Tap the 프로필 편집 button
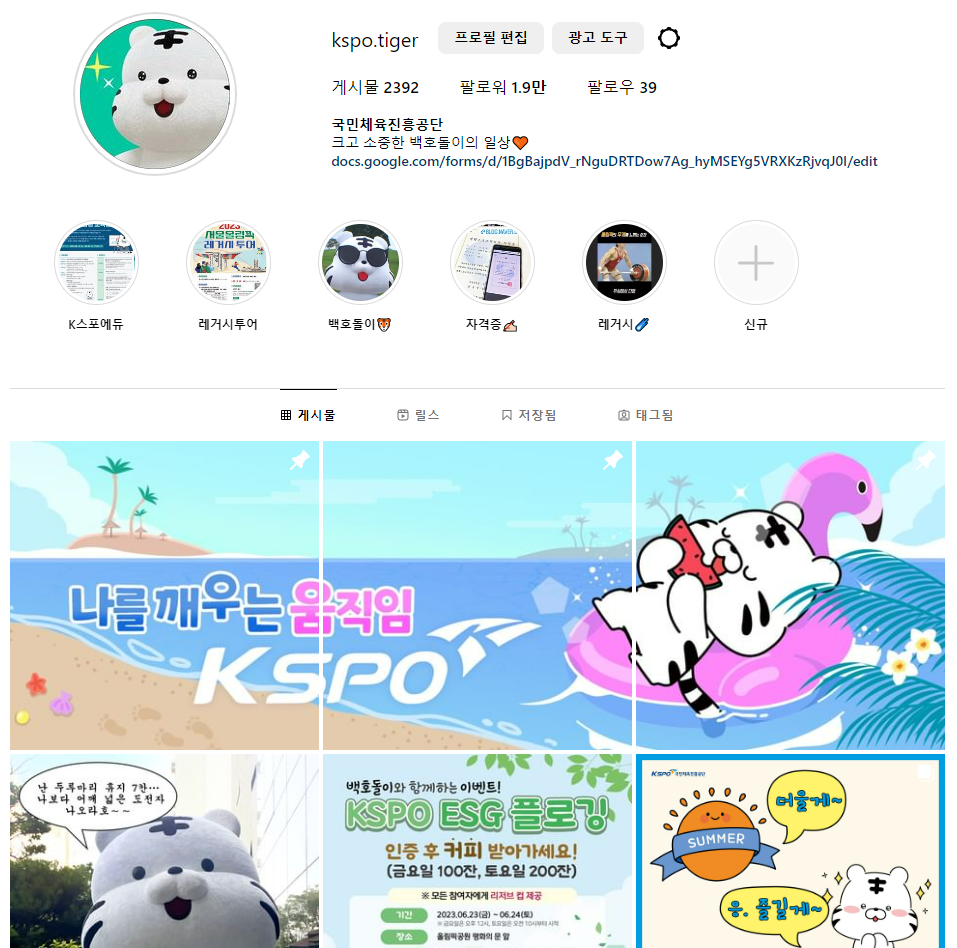This screenshot has width=957, height=948. [x=491, y=38]
